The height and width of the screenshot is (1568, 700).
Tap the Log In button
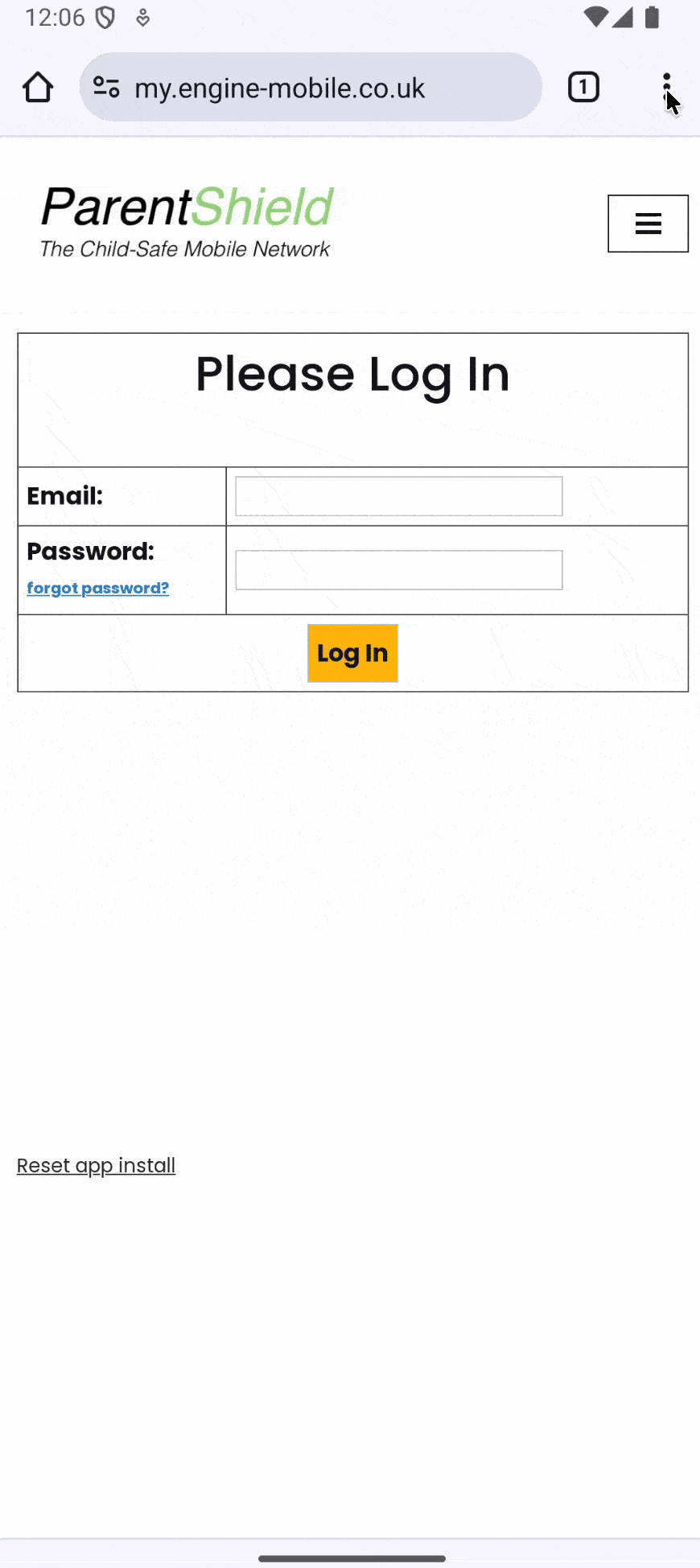352,653
